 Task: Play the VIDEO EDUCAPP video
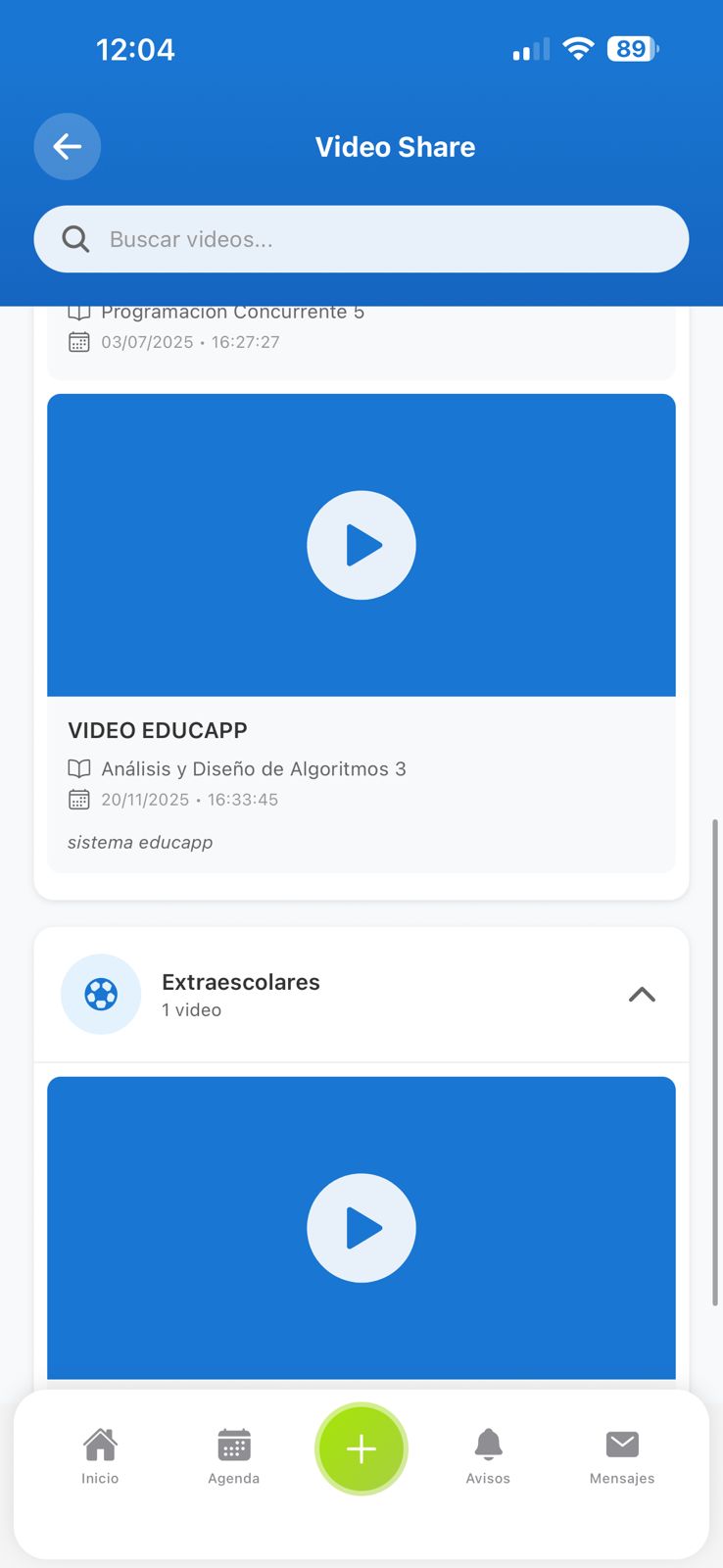pyautogui.click(x=361, y=545)
